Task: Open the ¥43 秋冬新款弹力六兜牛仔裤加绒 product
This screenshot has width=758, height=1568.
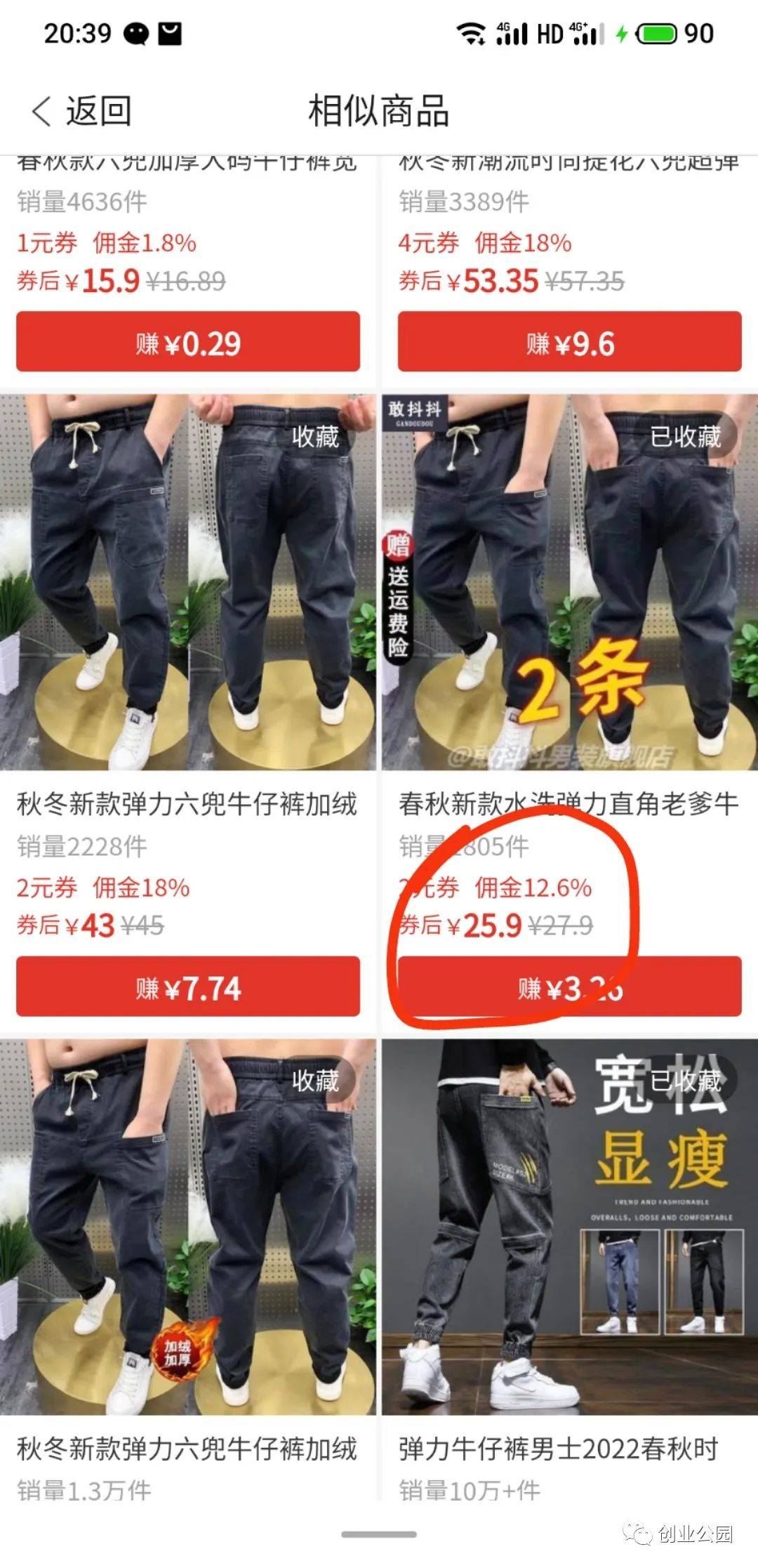Action: tap(187, 805)
